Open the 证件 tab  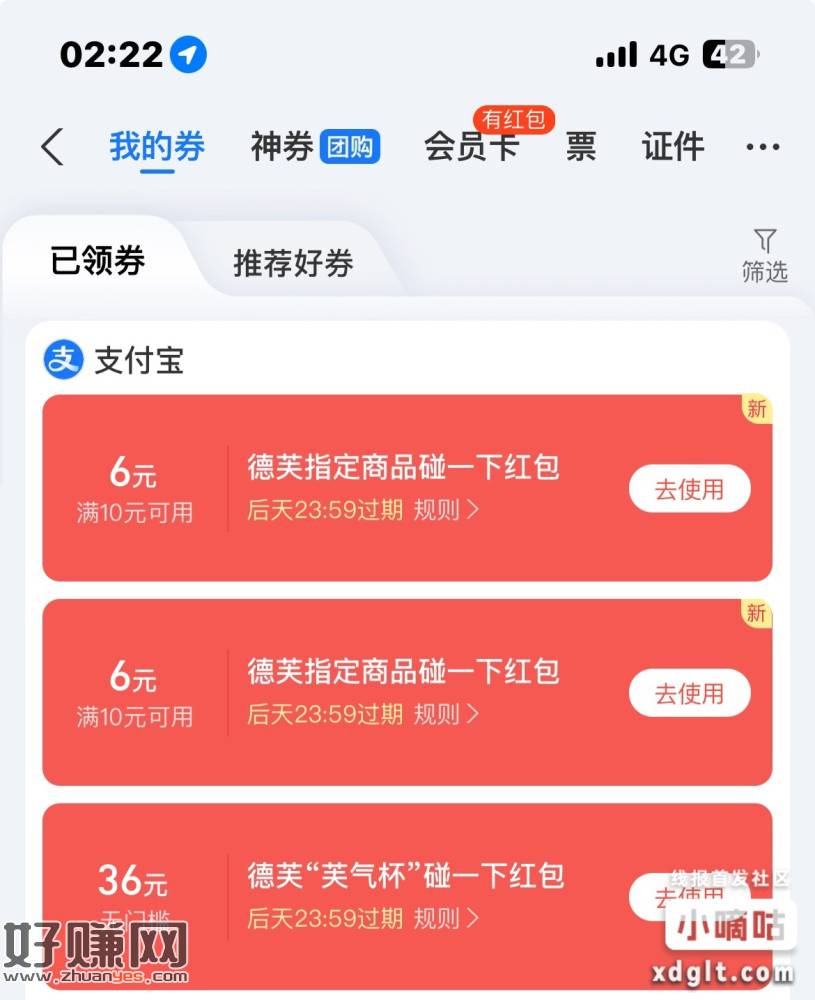(x=673, y=147)
